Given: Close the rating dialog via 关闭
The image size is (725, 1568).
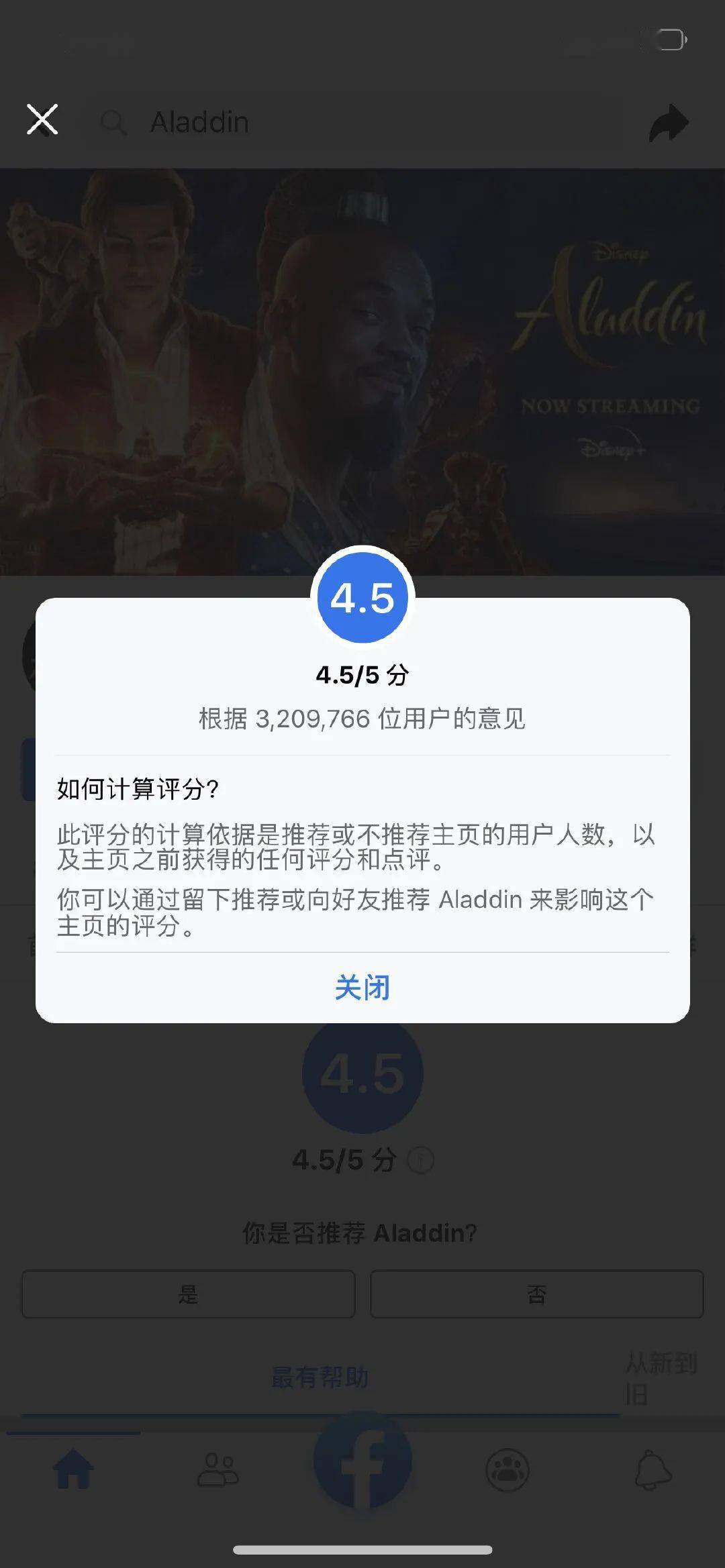Looking at the screenshot, I should click(x=362, y=988).
